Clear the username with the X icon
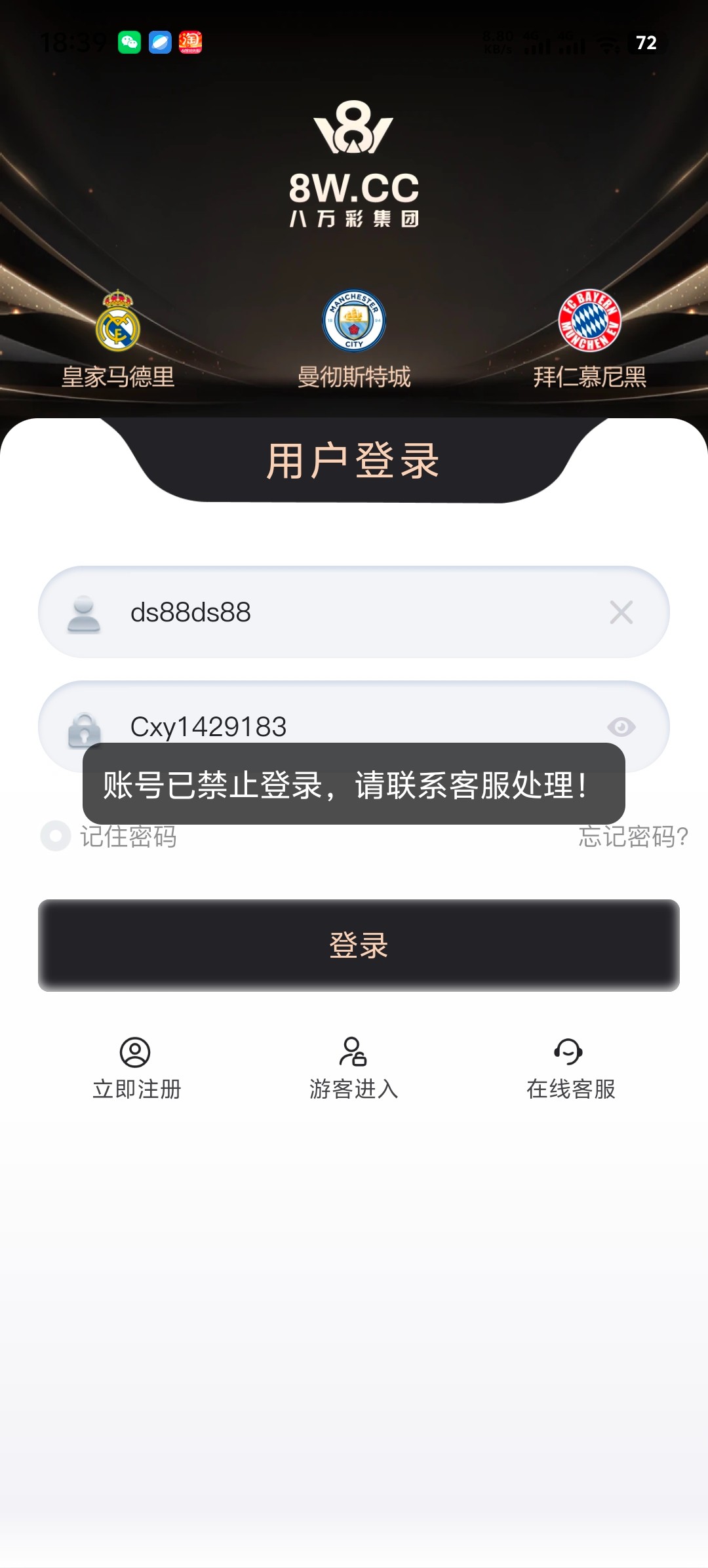 pyautogui.click(x=621, y=612)
